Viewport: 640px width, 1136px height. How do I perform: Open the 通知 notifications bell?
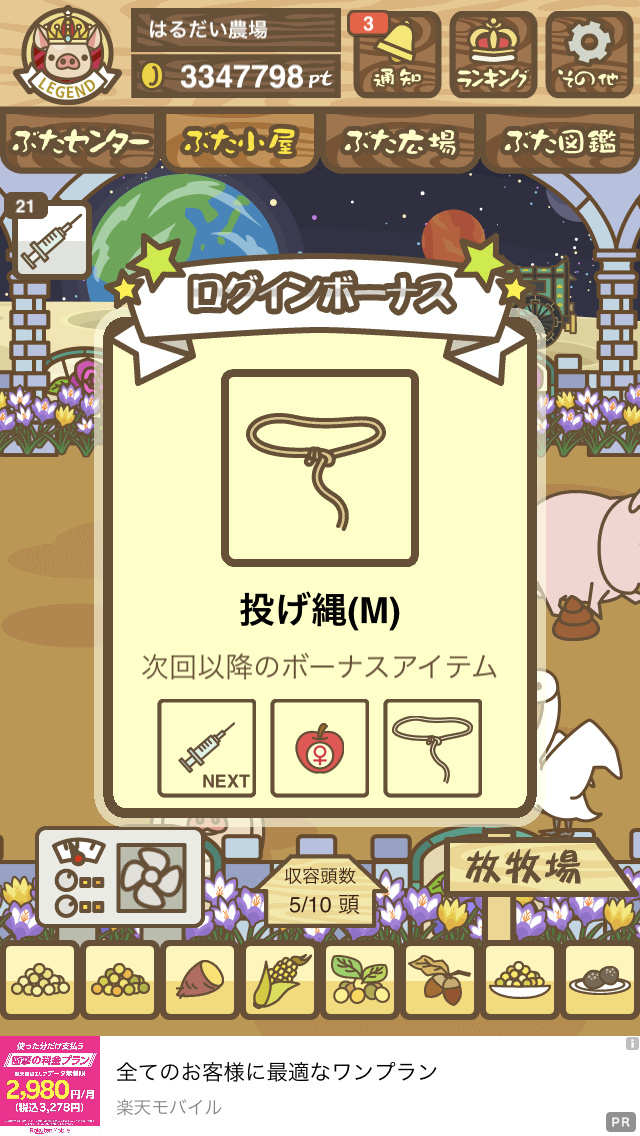[396, 54]
